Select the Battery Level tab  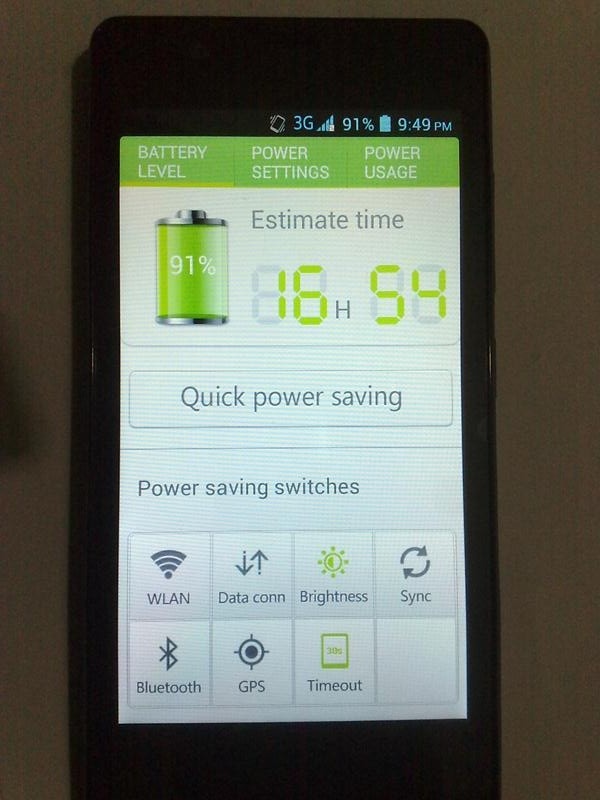[x=174, y=163]
